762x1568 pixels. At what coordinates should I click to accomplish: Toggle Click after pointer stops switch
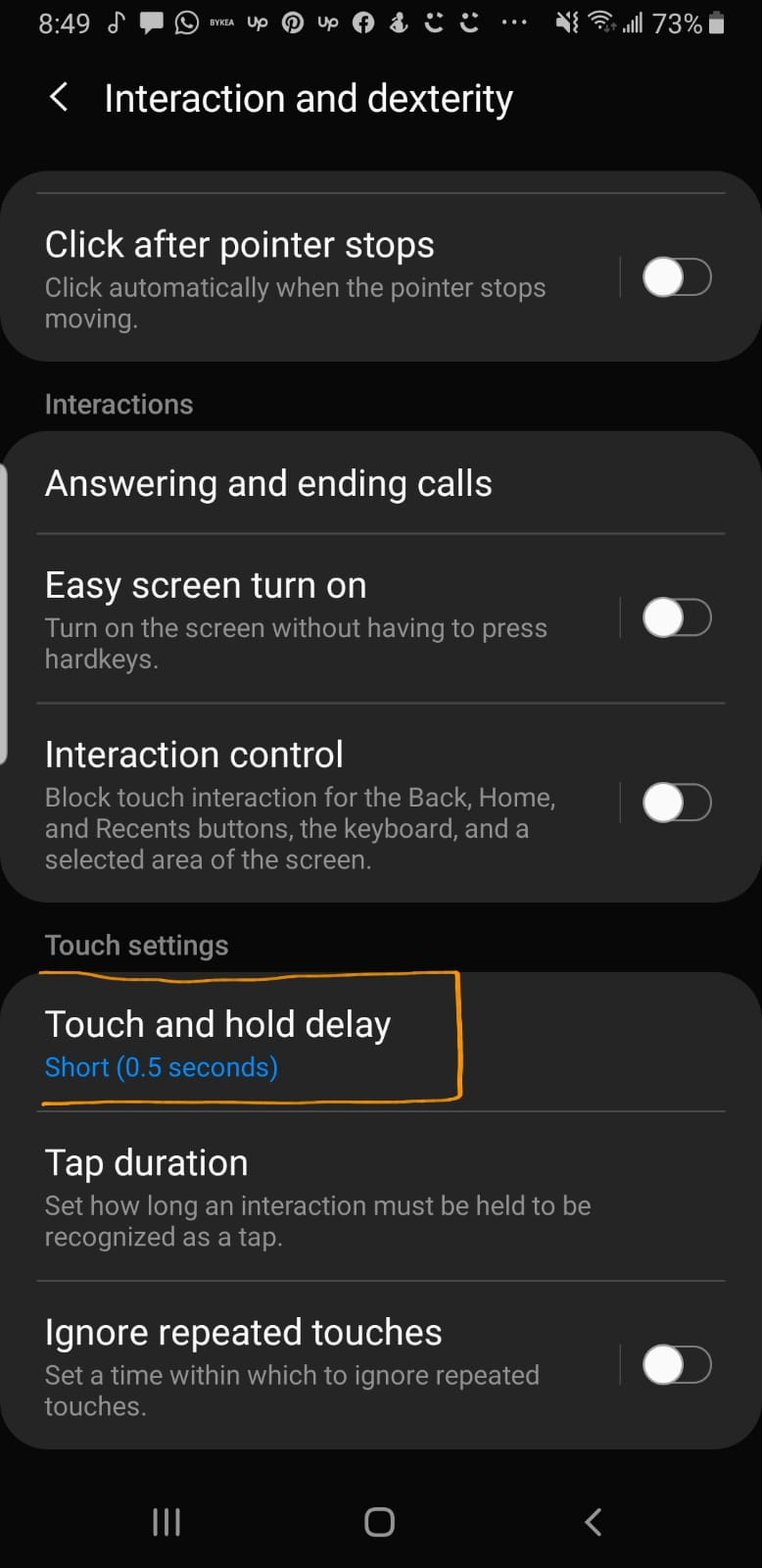point(677,277)
